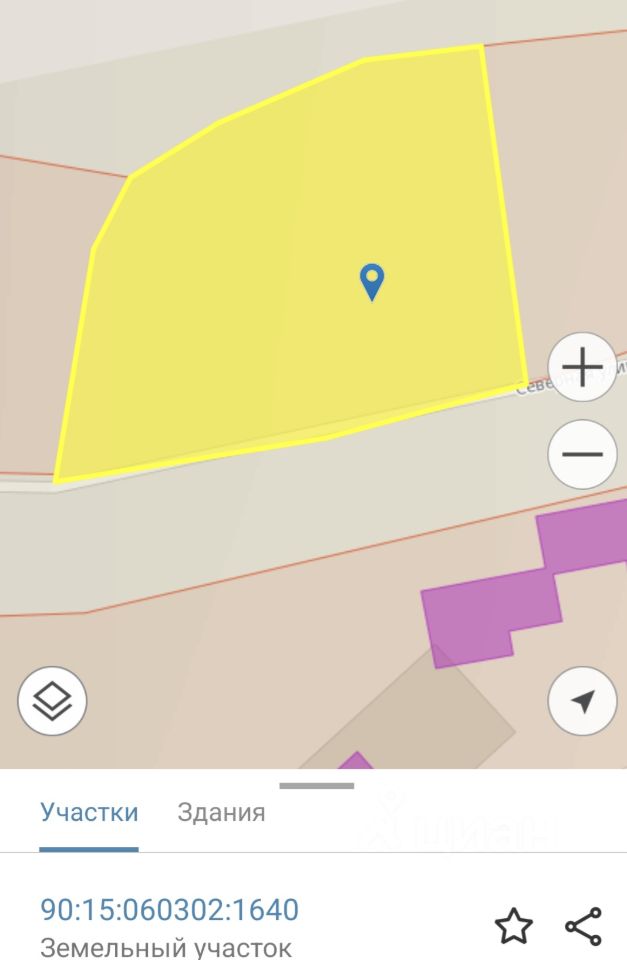Viewport: 627px width, 960px height.
Task: Zoom out of the map
Action: [x=582, y=454]
